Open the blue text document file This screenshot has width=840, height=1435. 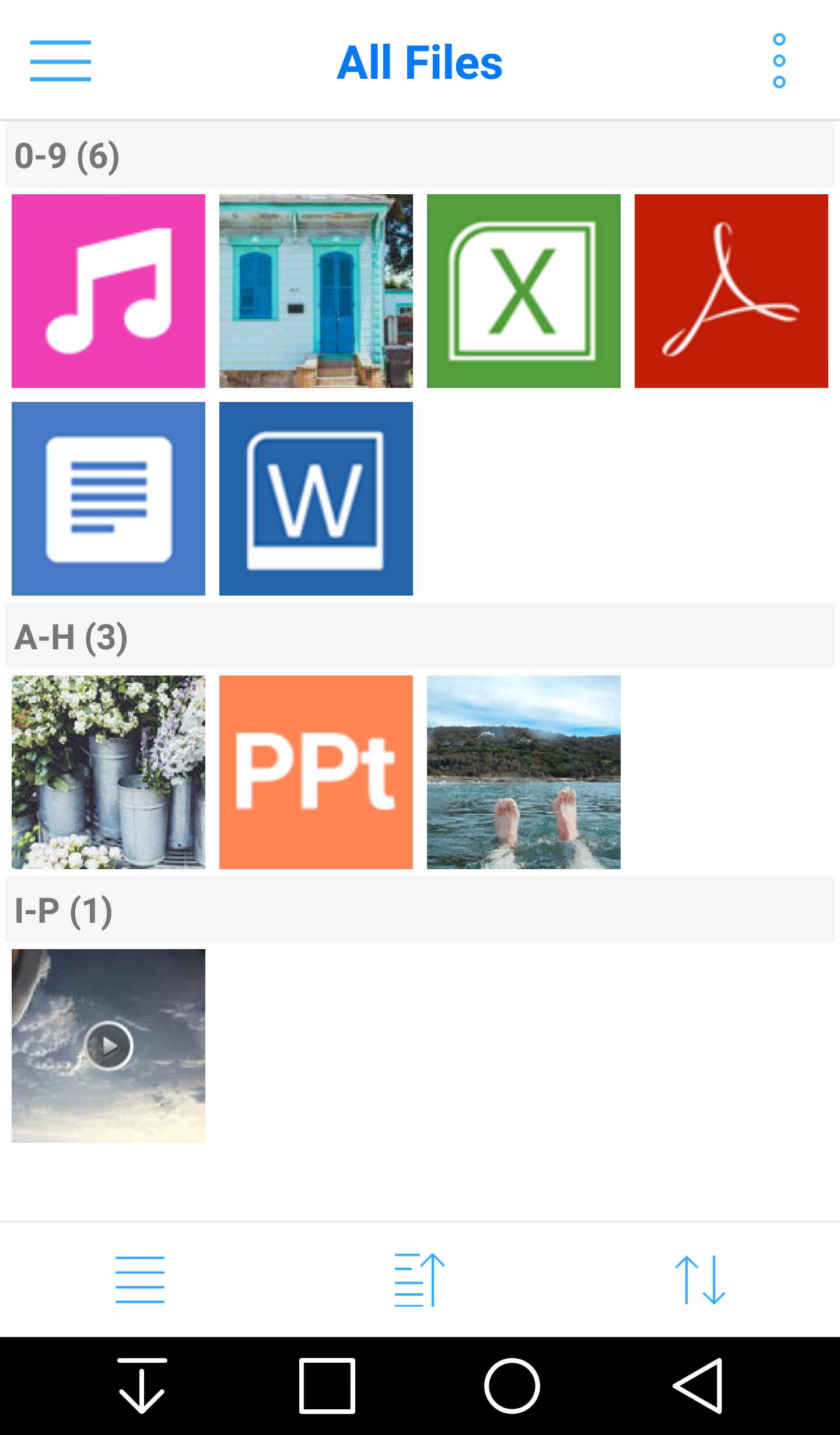(x=108, y=499)
